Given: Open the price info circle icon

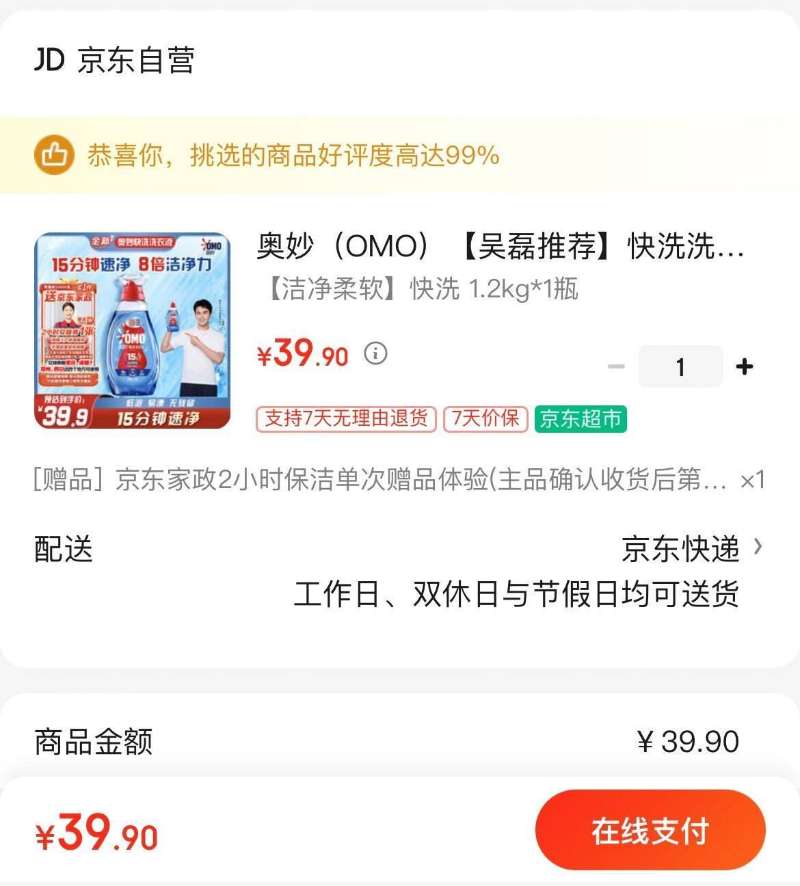Looking at the screenshot, I should 377,352.
